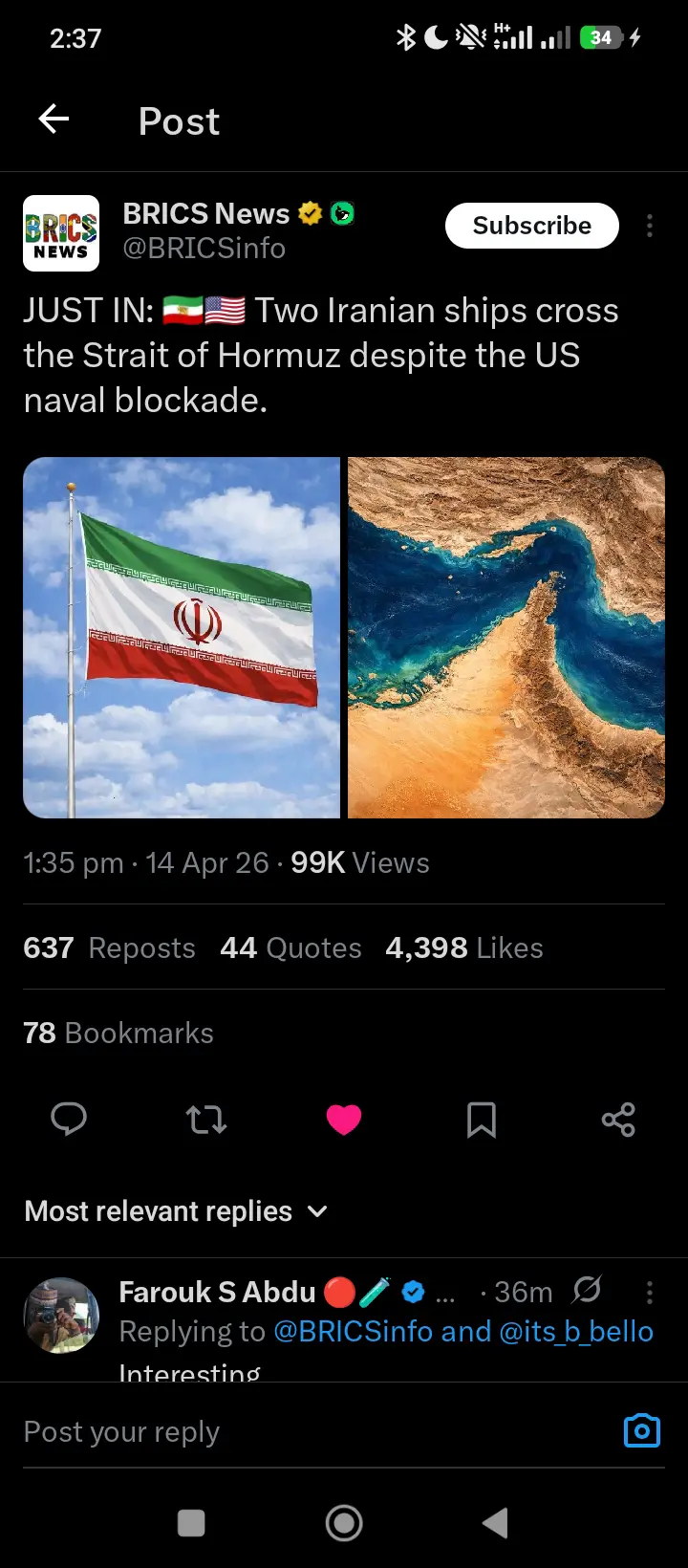Subscribe to BRICS News
Image resolution: width=688 pixels, height=1568 pixels.
531,226
